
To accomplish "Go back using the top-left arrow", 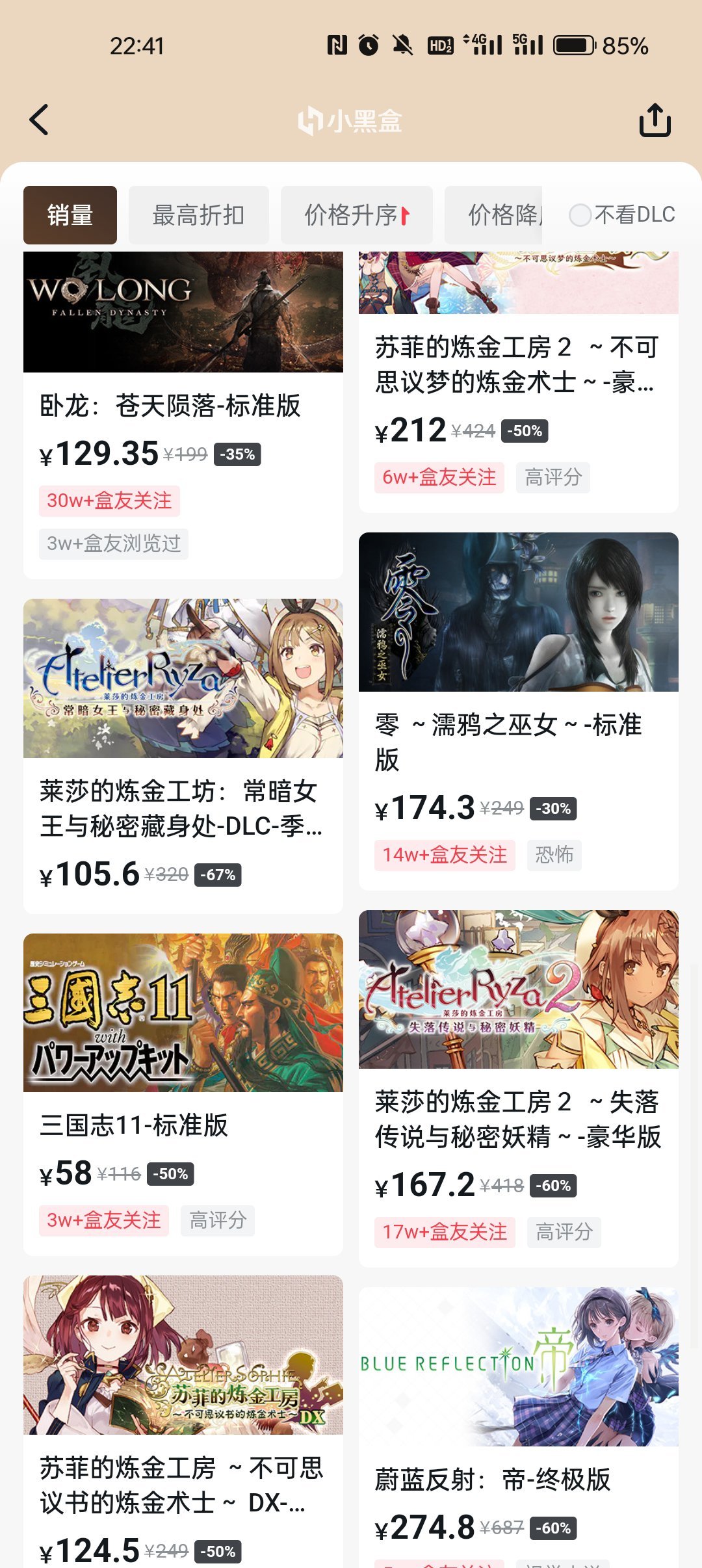I will 40,120.
